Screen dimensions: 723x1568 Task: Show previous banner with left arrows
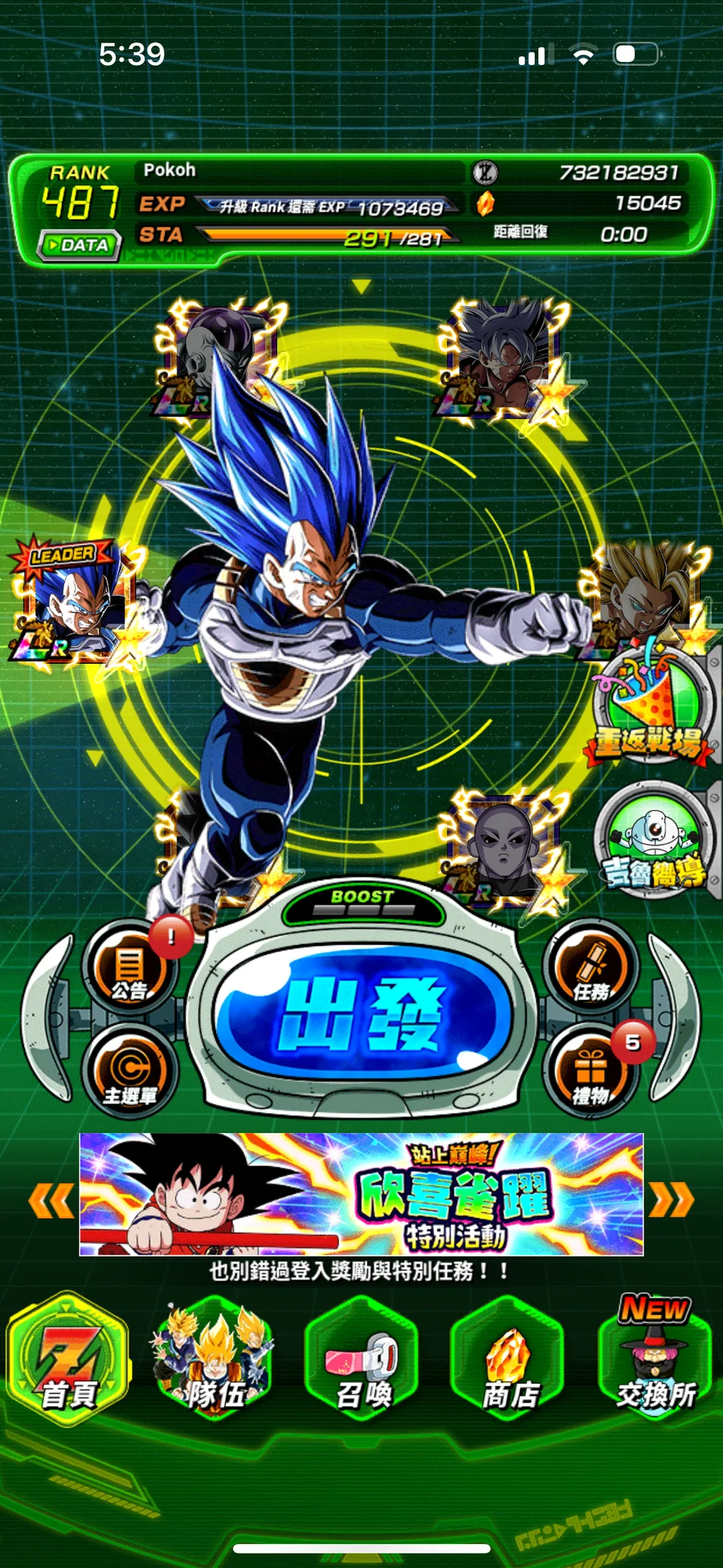(x=51, y=1202)
